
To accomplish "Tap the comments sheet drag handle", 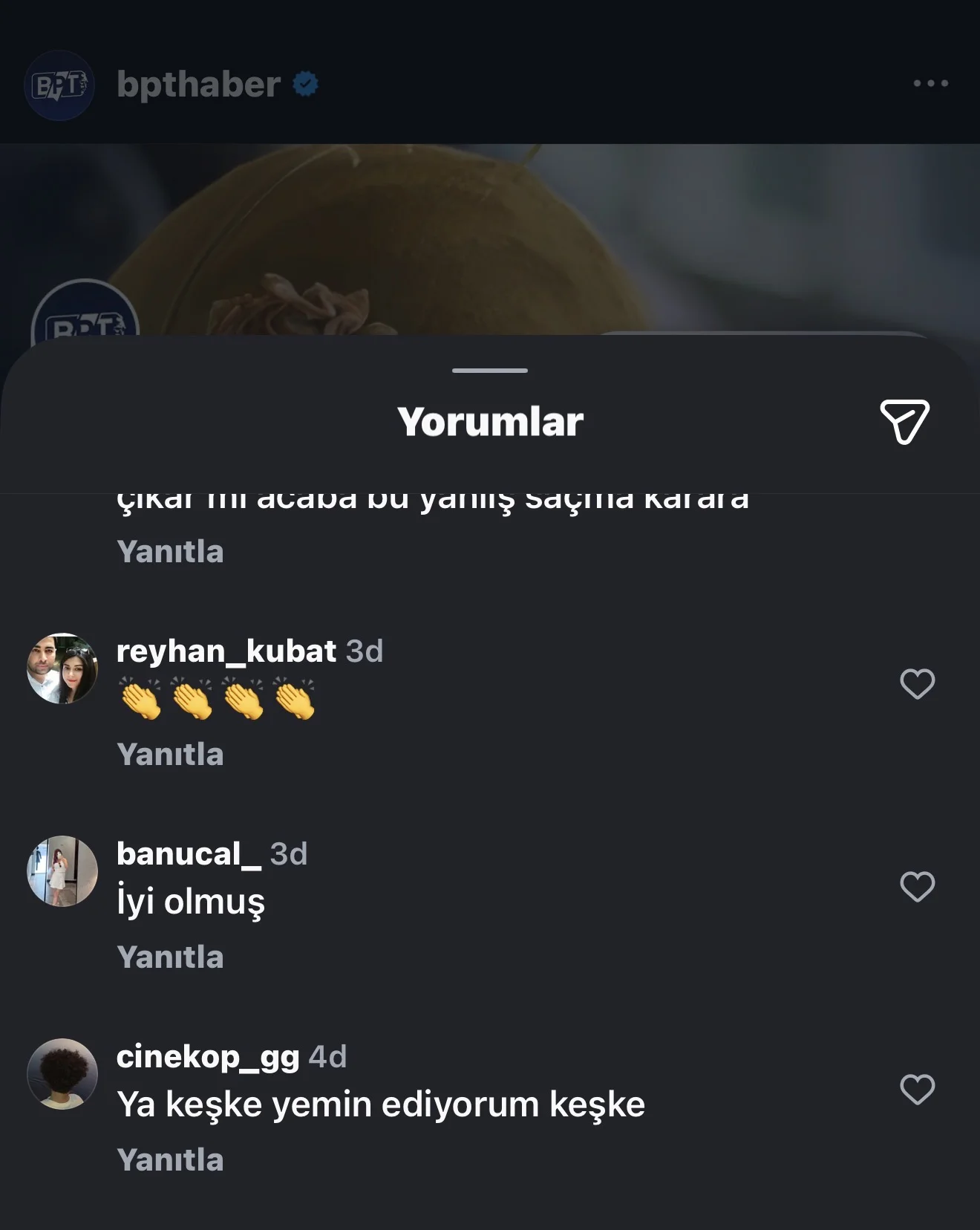I will [x=490, y=370].
